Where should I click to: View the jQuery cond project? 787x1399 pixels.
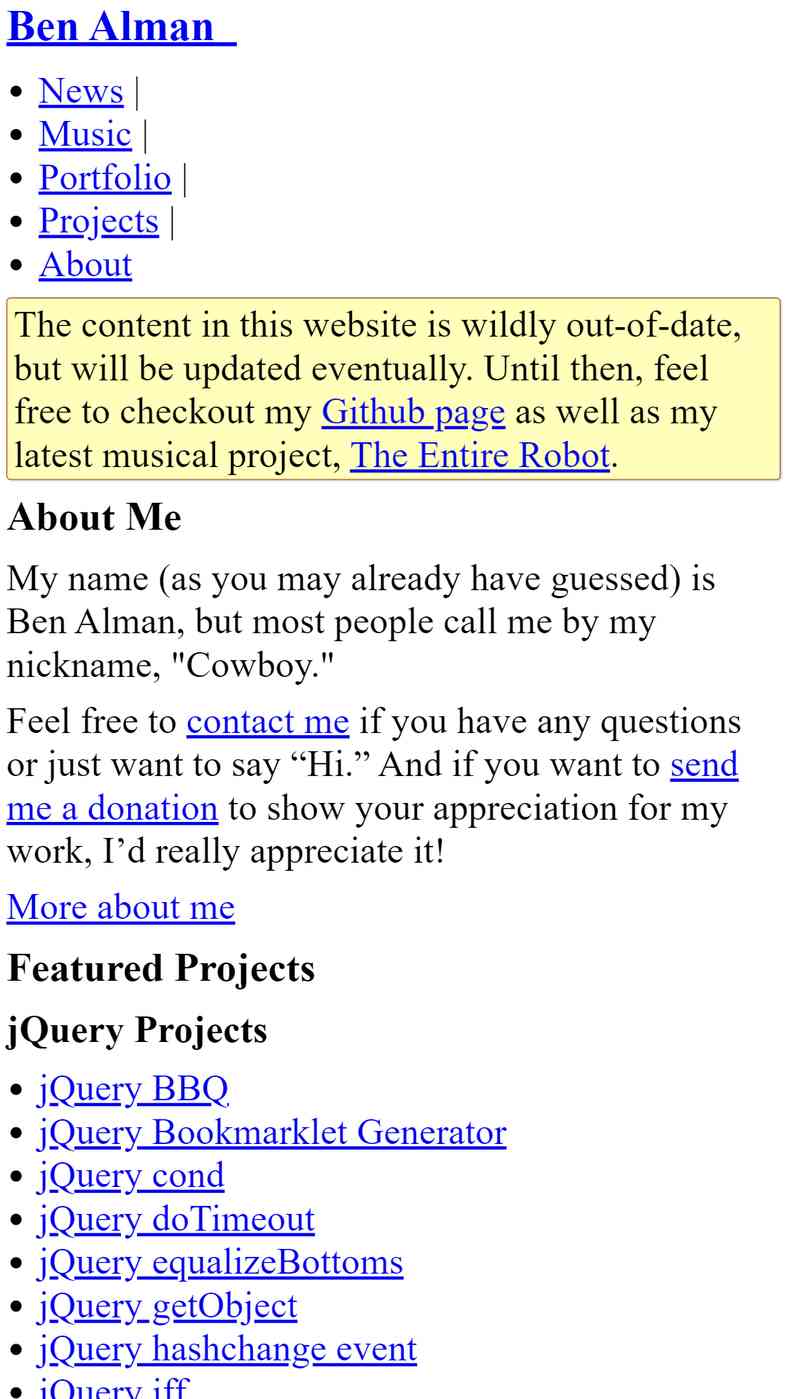(x=132, y=1175)
